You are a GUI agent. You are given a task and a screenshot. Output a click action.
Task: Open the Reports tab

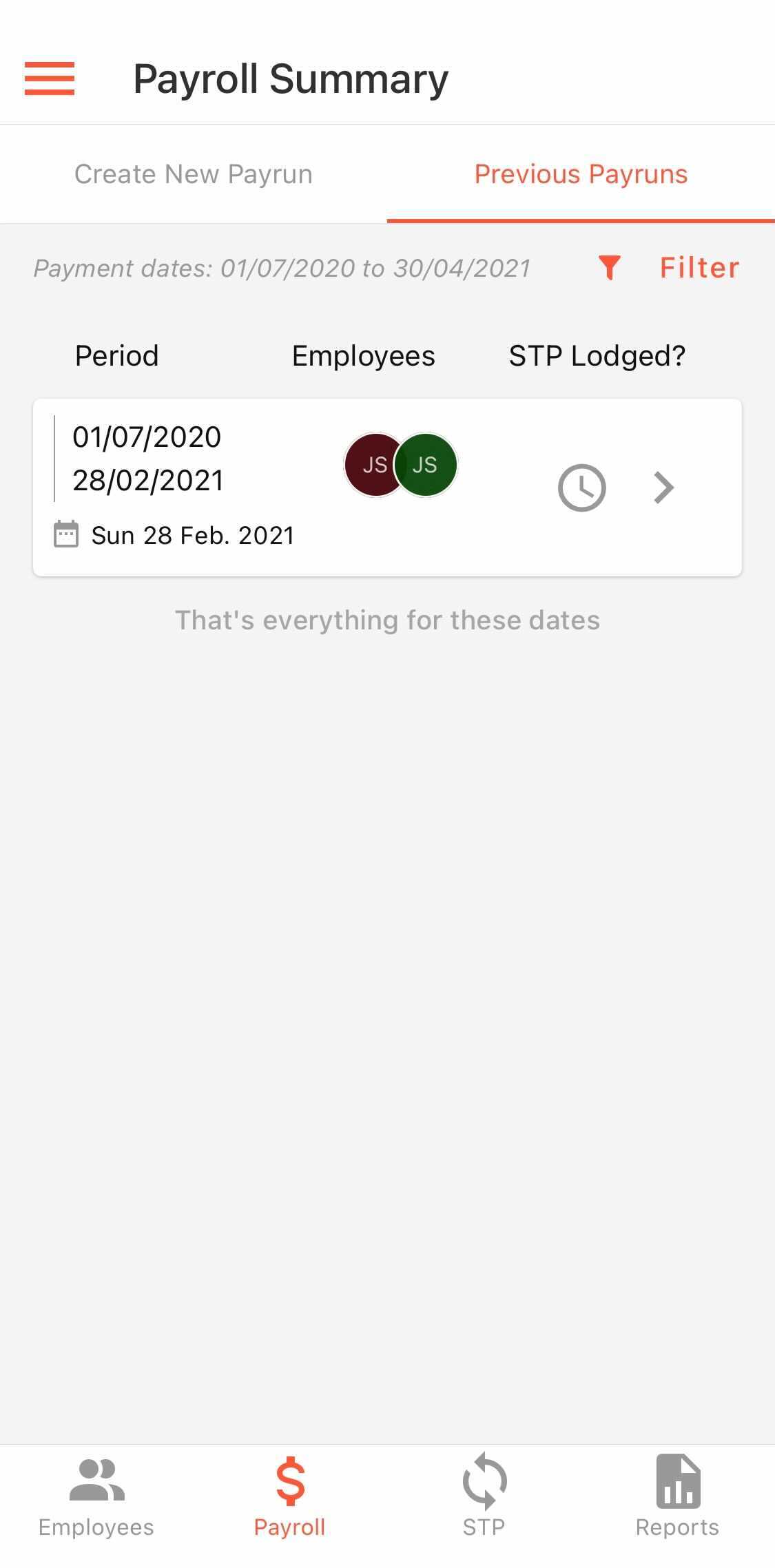point(677,1496)
